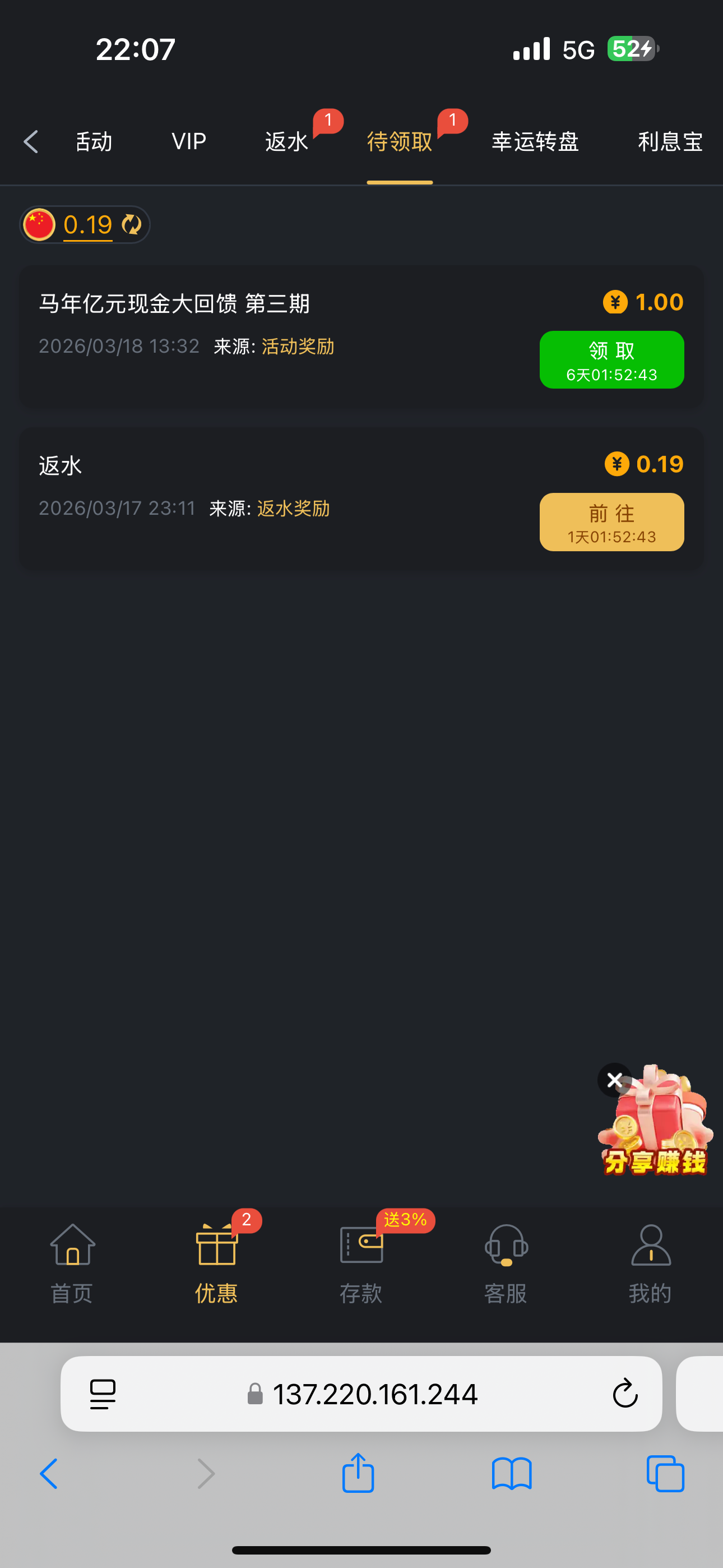723x1568 pixels.
Task: Dismiss the 分享赚钱 floating gift
Action: pyautogui.click(x=614, y=1080)
